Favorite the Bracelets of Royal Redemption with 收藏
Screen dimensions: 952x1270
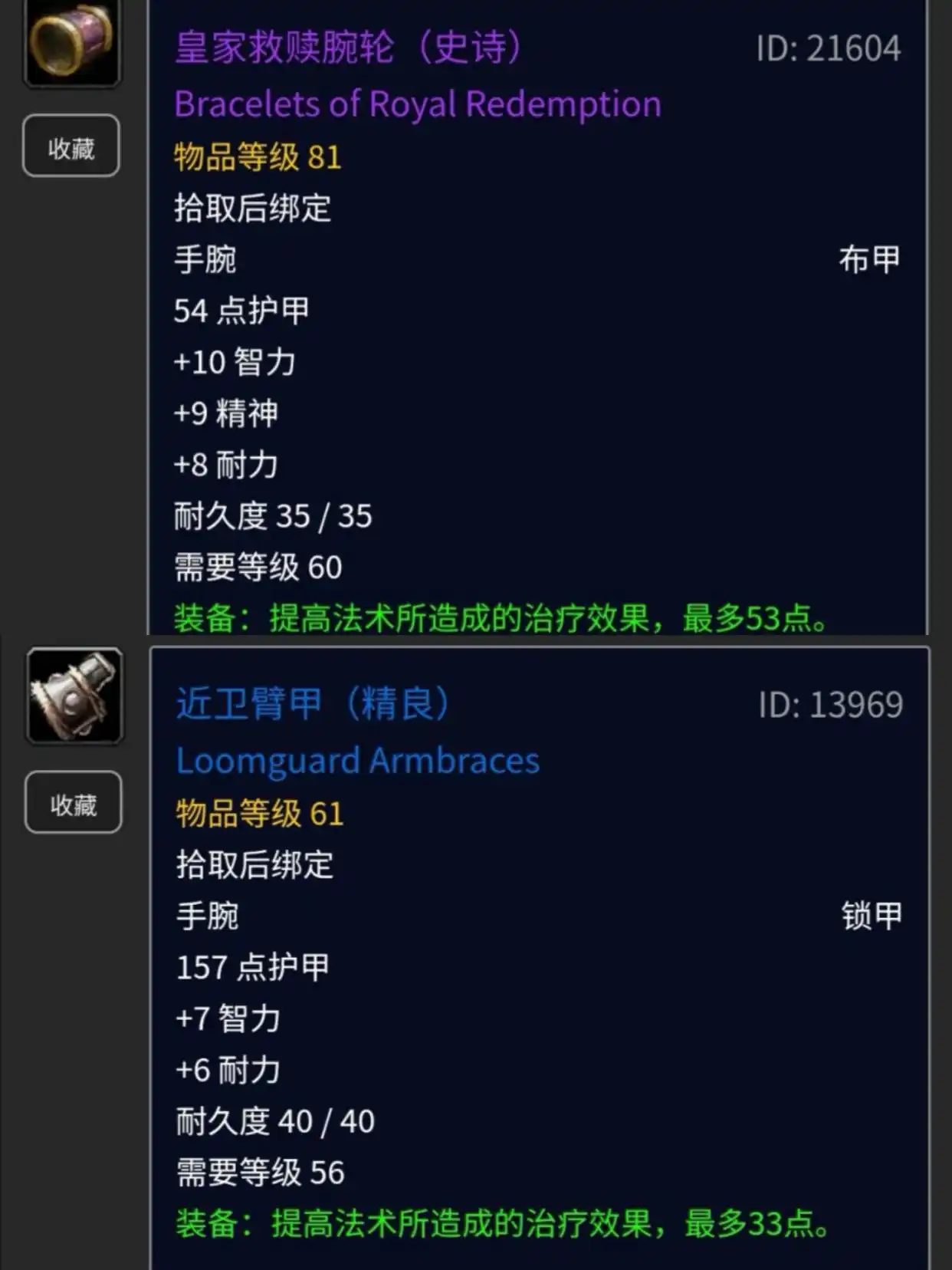click(71, 146)
